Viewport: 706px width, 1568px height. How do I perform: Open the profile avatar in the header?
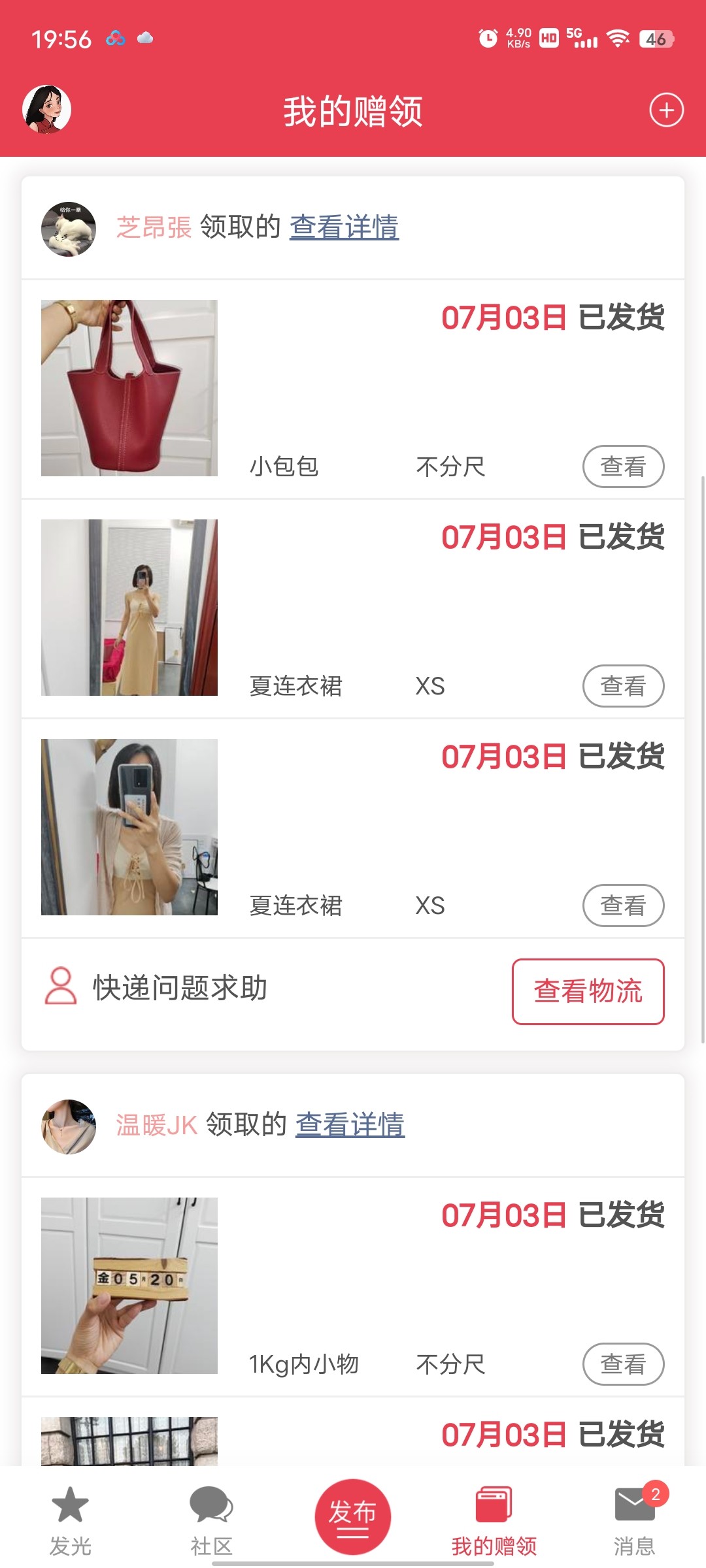coord(47,109)
